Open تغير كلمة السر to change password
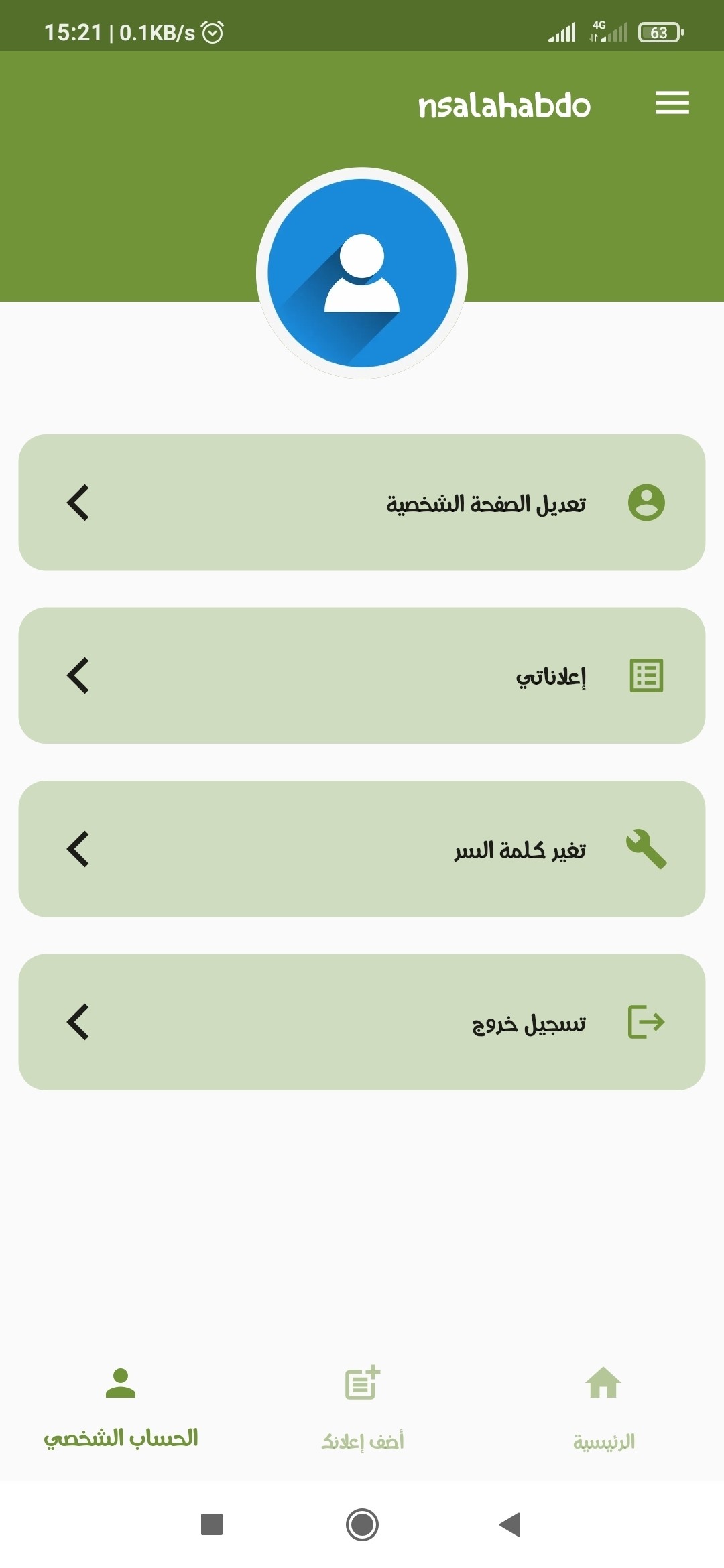The width and height of the screenshot is (724, 1568). click(362, 849)
